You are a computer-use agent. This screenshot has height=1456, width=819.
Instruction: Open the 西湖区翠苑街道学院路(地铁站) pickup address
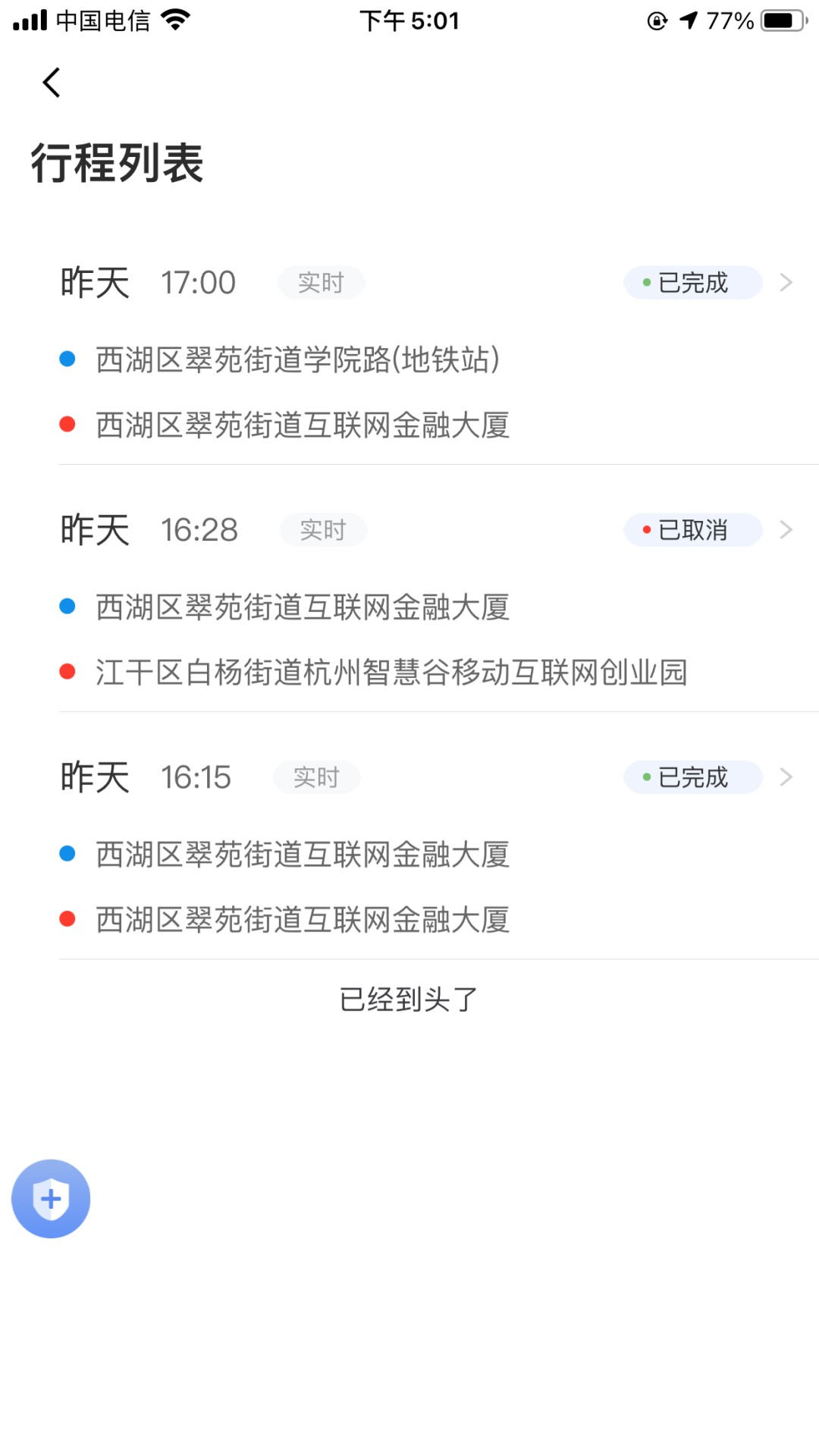296,361
